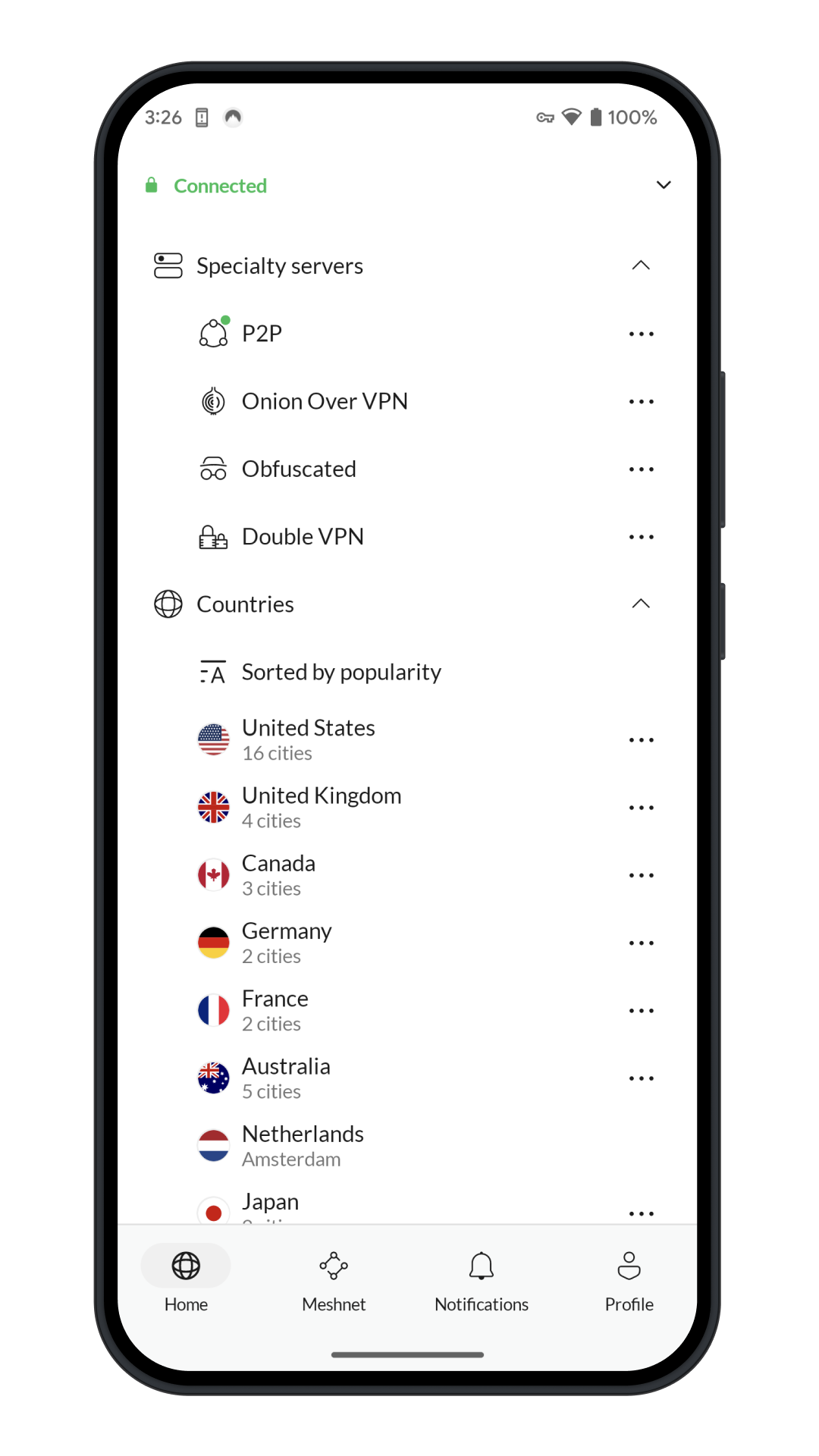Collapse the Specialty servers section
This screenshot has width=819, height=1456.
tap(640, 265)
